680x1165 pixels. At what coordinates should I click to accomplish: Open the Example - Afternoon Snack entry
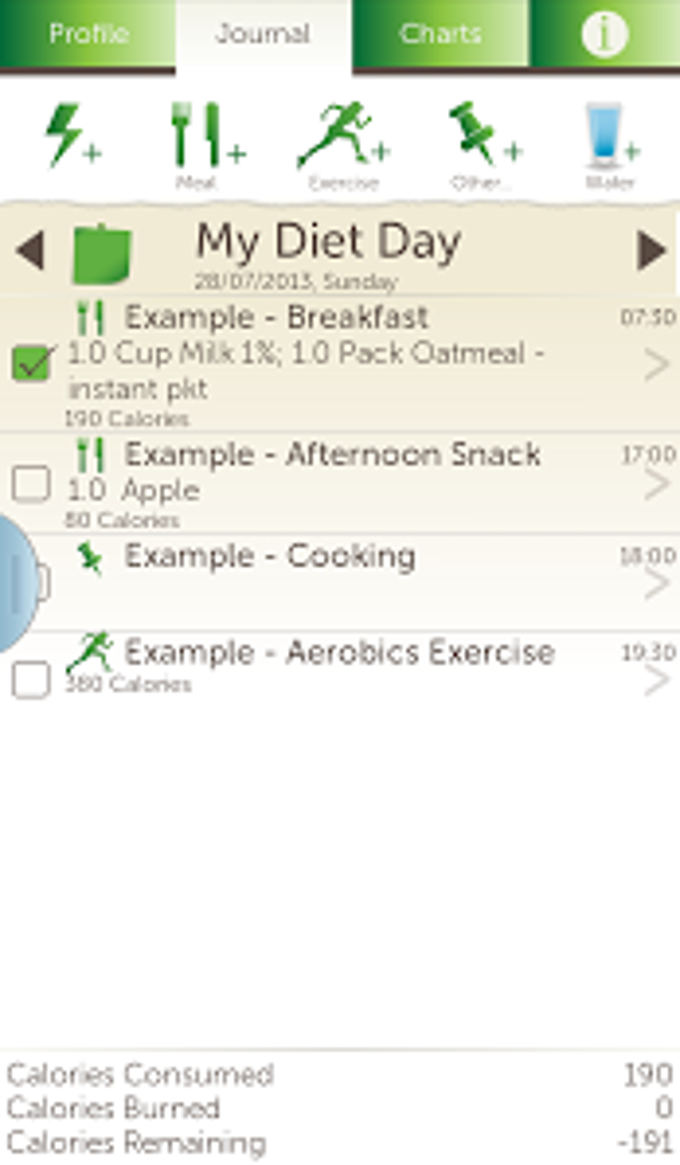(340, 482)
